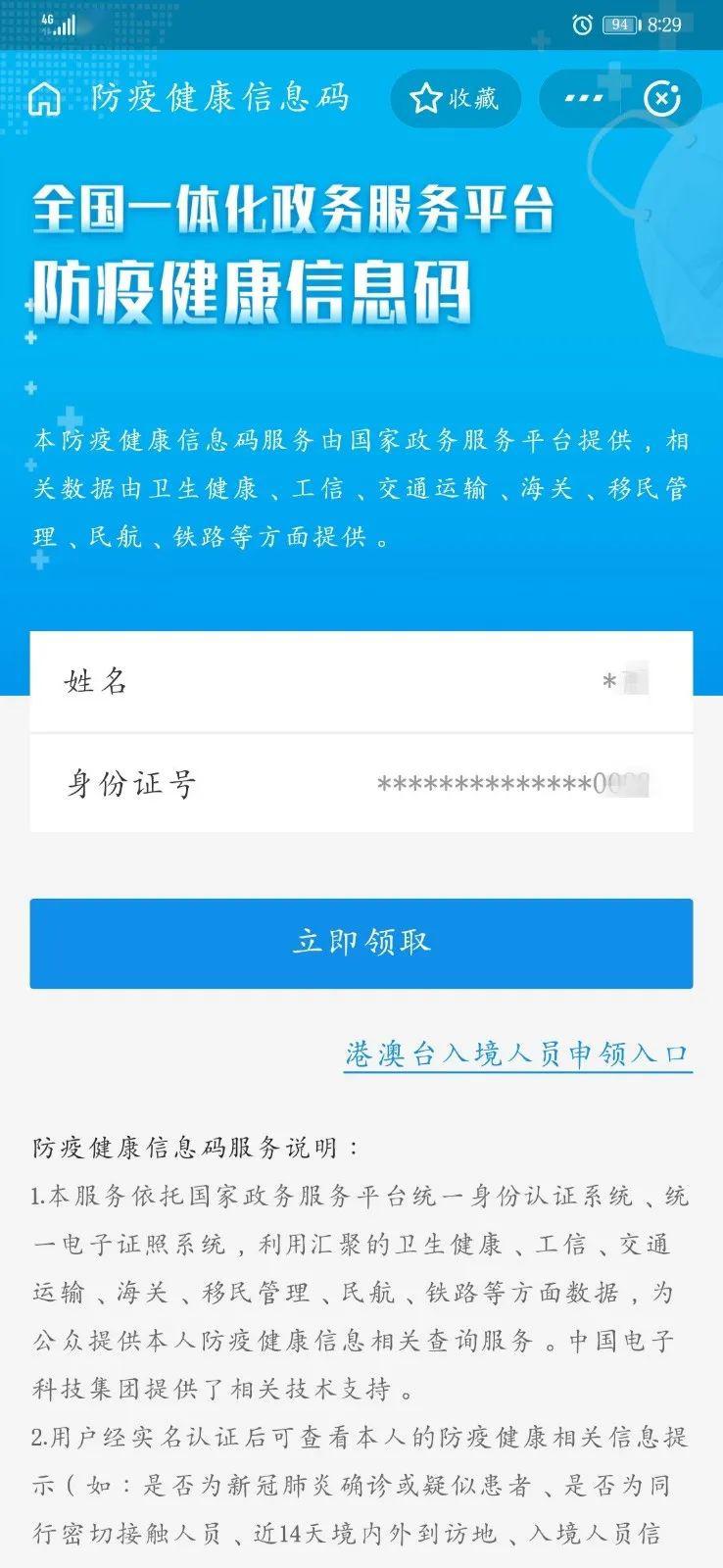Open the 港澳台入境人员申领入口 link
Image resolution: width=723 pixels, height=1568 pixels.
517,1054
